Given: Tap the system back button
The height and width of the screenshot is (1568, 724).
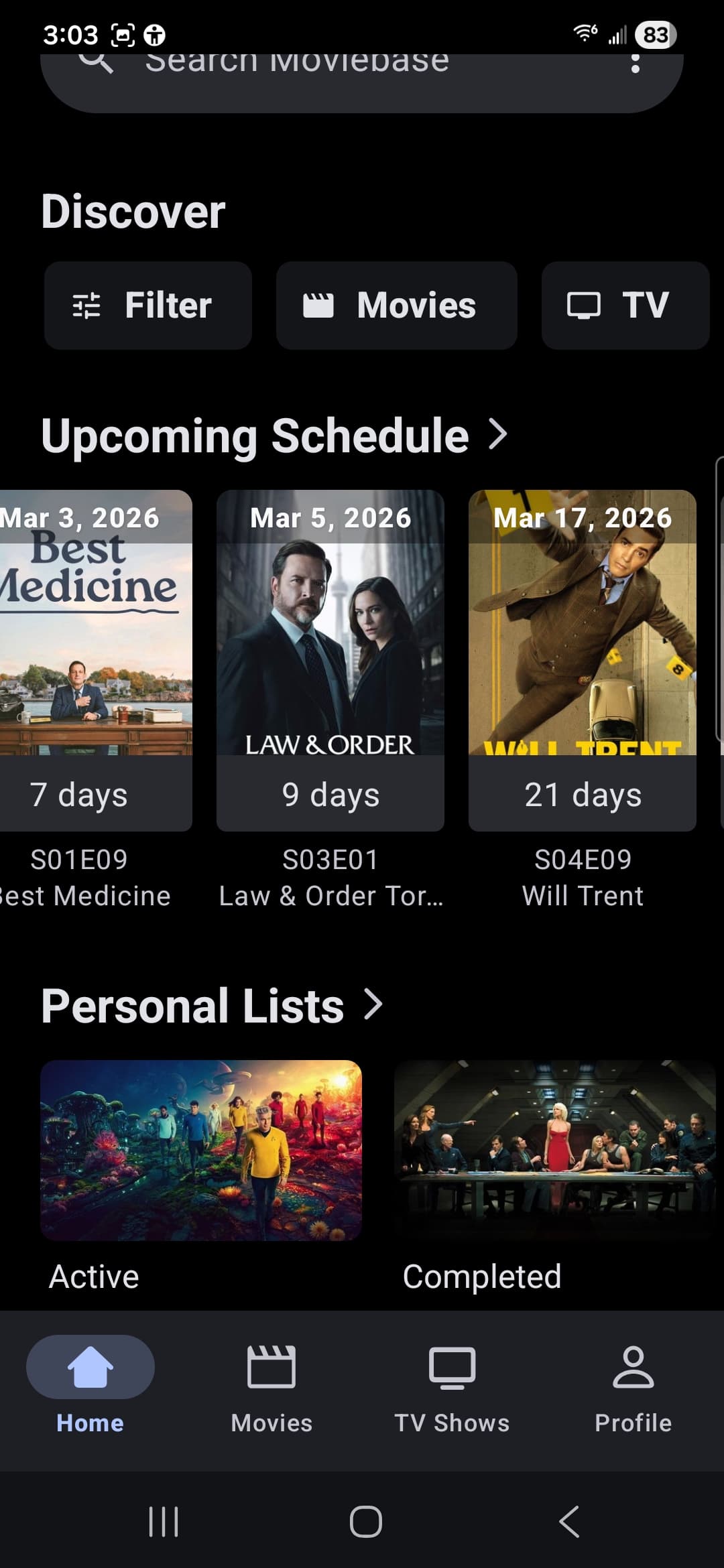Looking at the screenshot, I should [568, 1521].
